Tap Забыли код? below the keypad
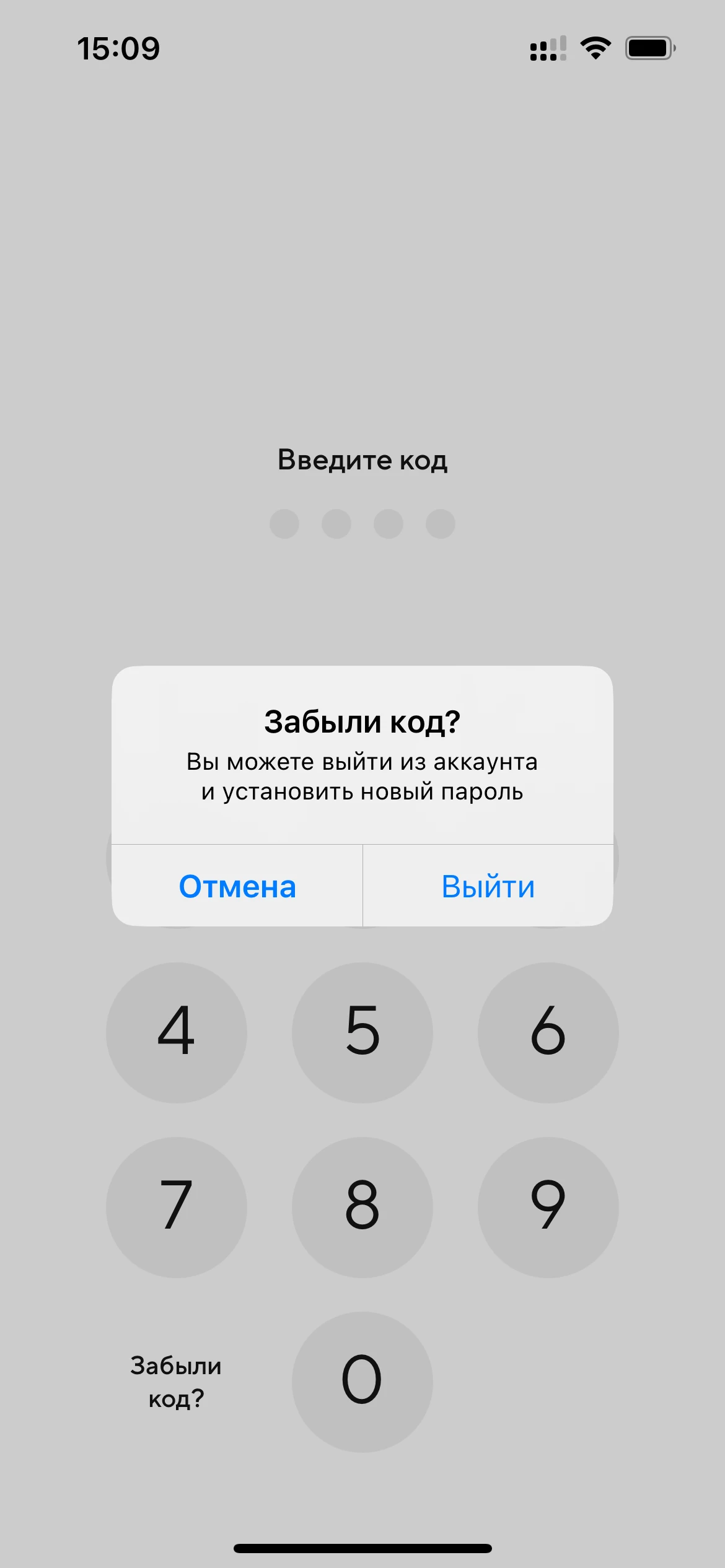 (x=177, y=1382)
